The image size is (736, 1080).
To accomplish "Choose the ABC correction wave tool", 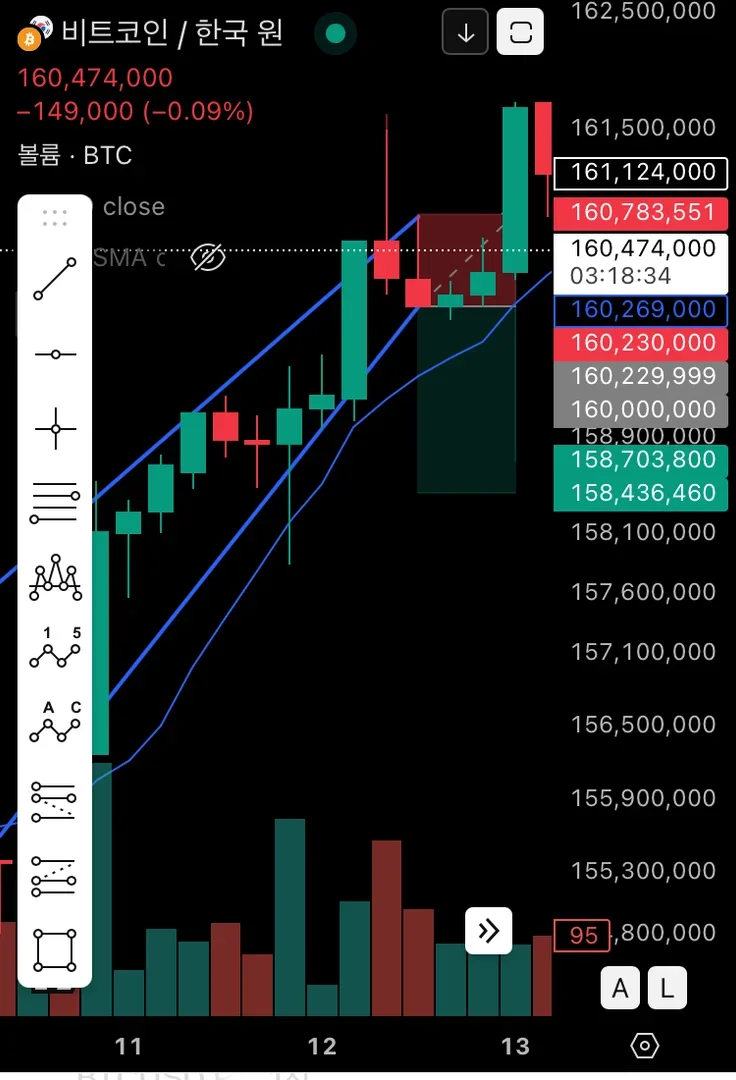I will point(55,722).
